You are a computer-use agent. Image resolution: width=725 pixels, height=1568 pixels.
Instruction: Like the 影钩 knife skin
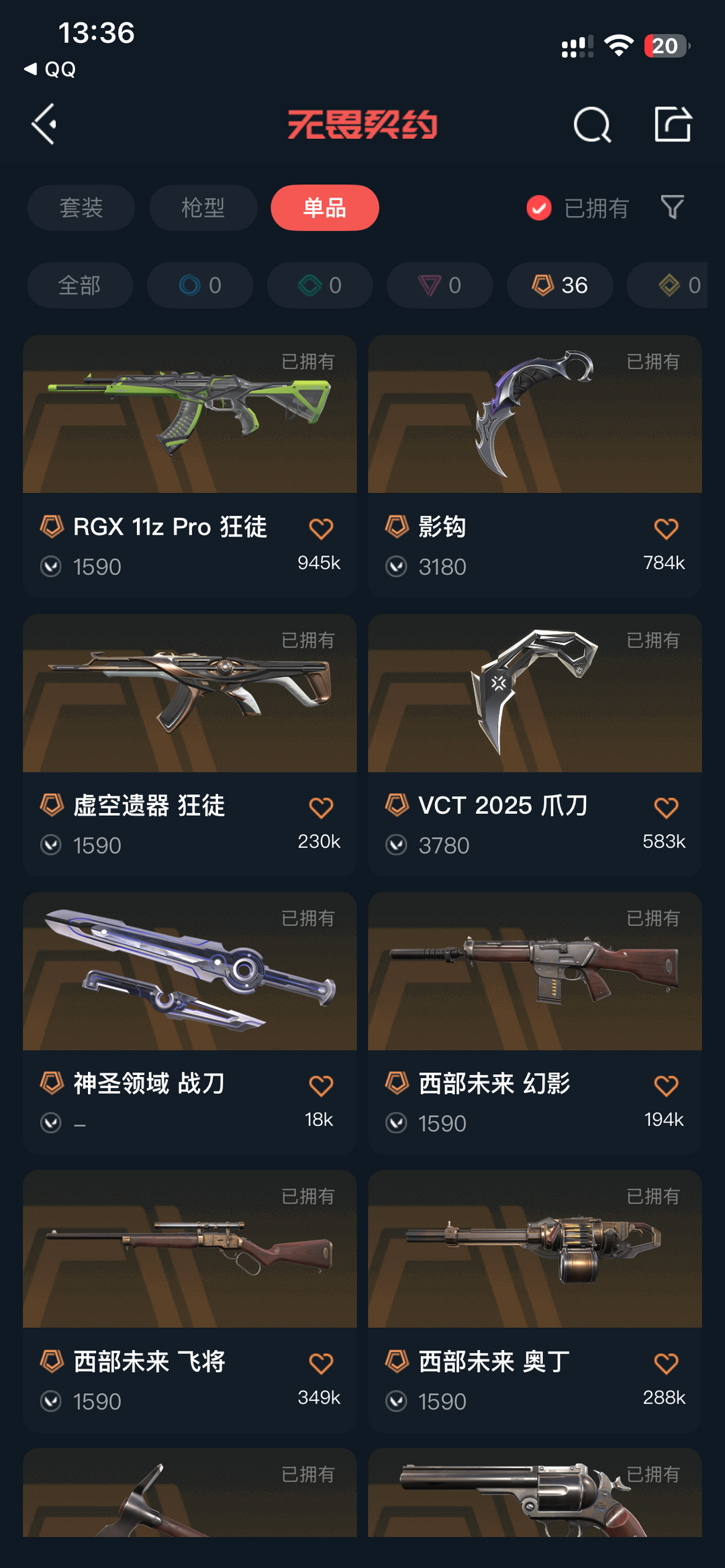(665, 529)
